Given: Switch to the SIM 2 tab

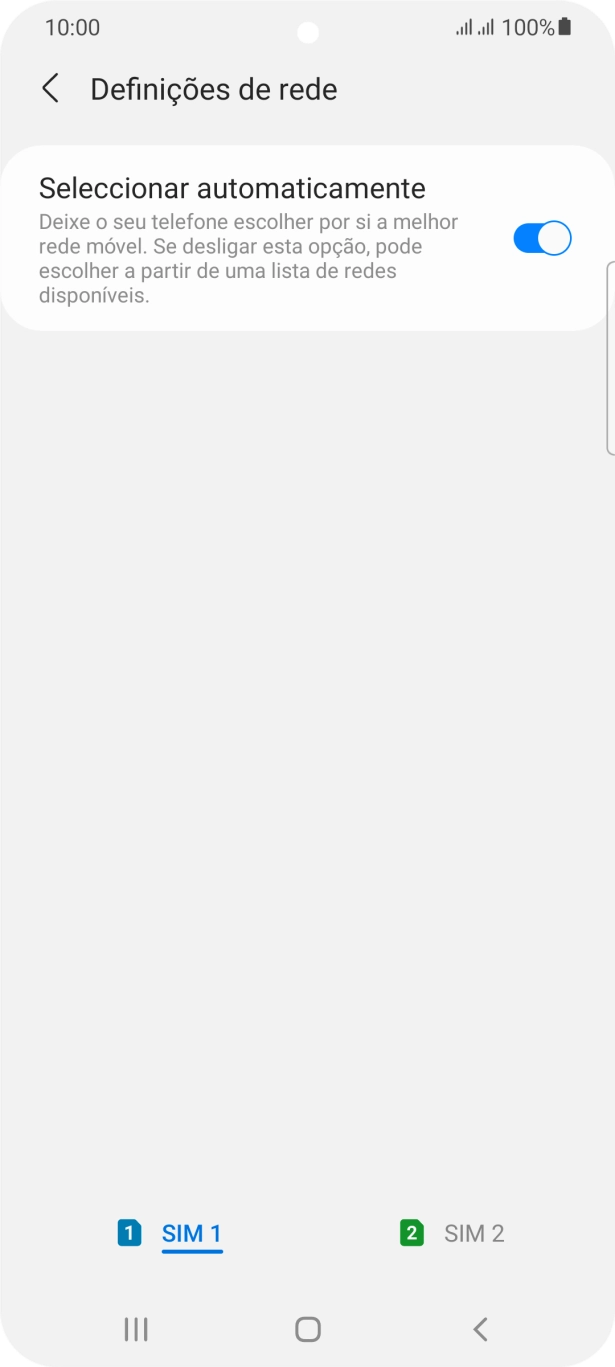Looking at the screenshot, I should (453, 1233).
